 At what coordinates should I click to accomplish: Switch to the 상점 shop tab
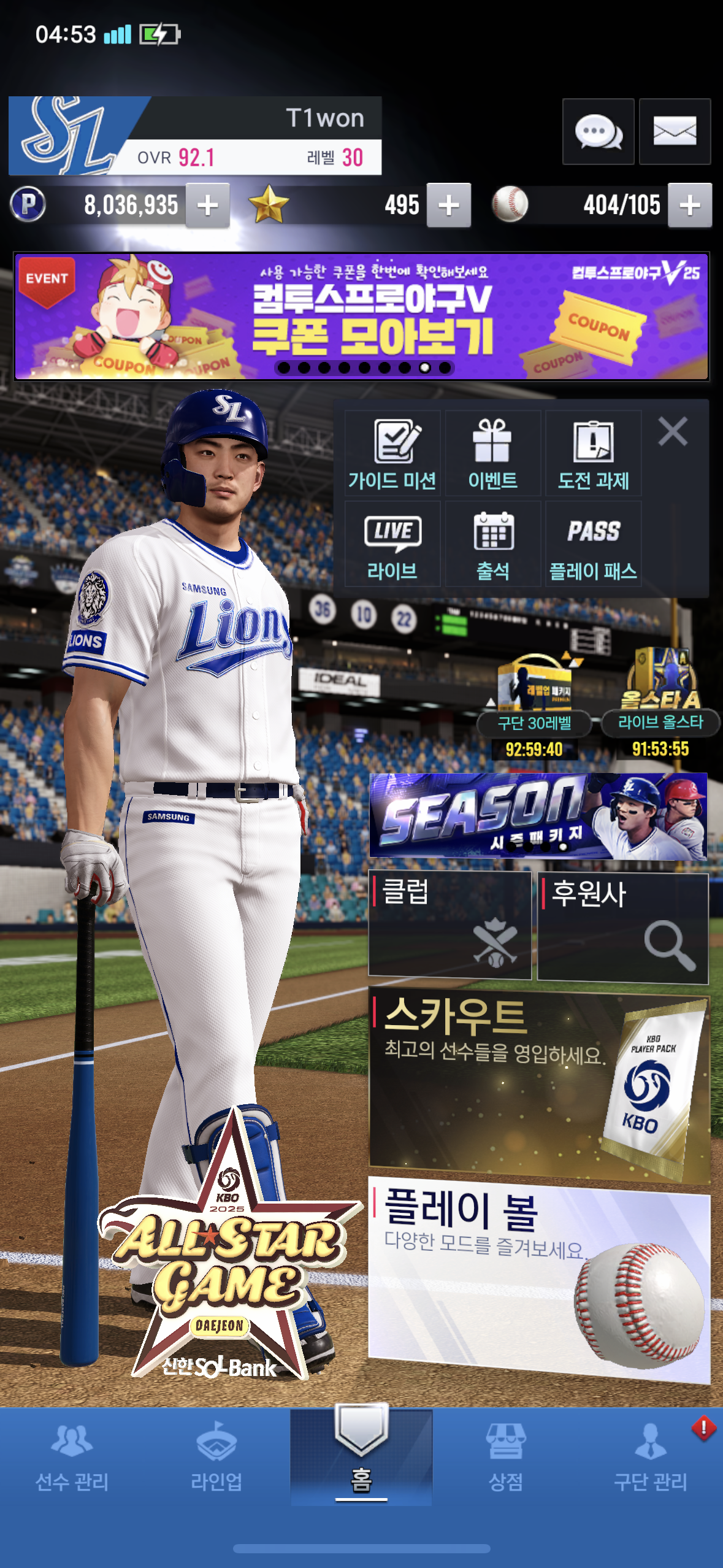point(505,1456)
